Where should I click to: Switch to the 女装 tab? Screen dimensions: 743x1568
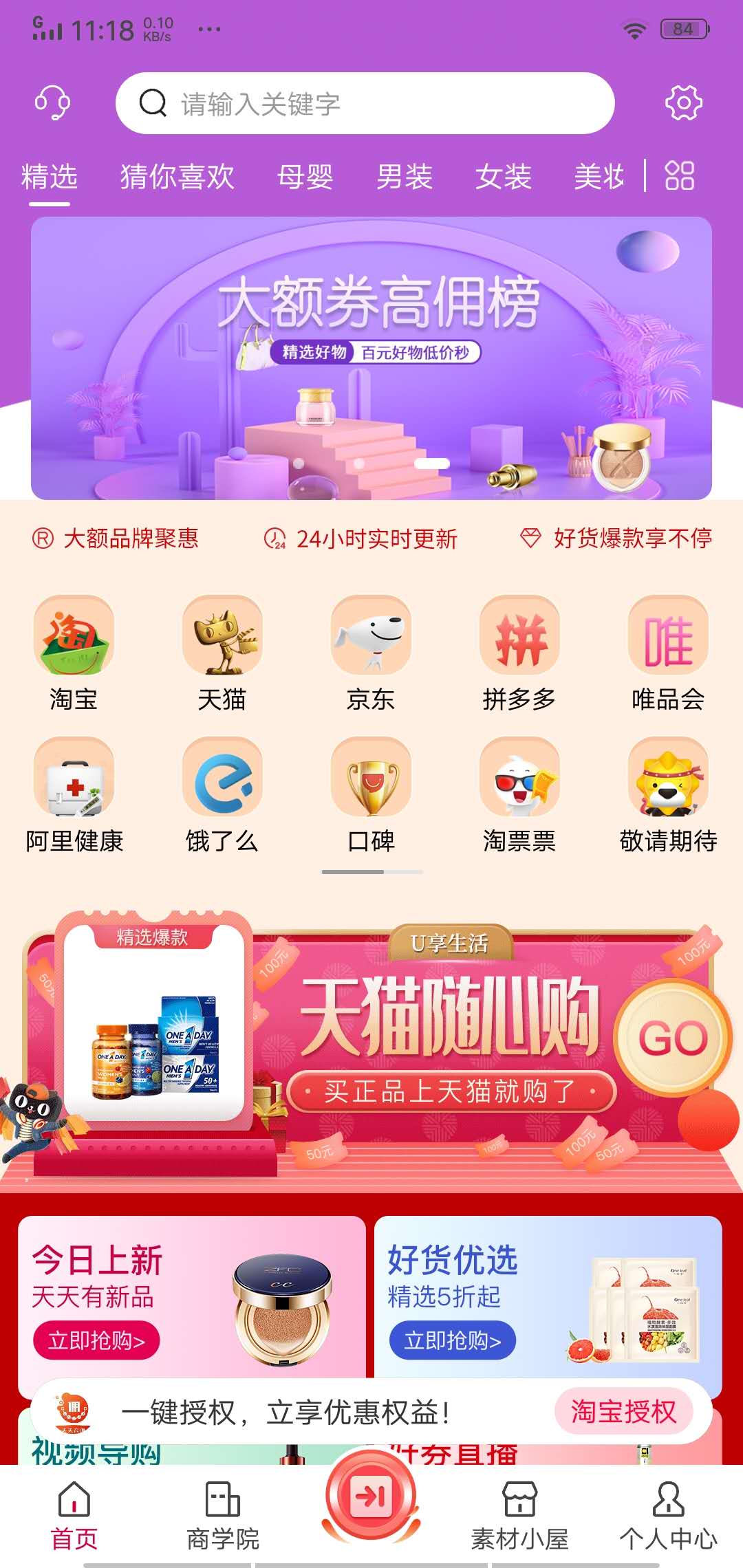(x=503, y=177)
